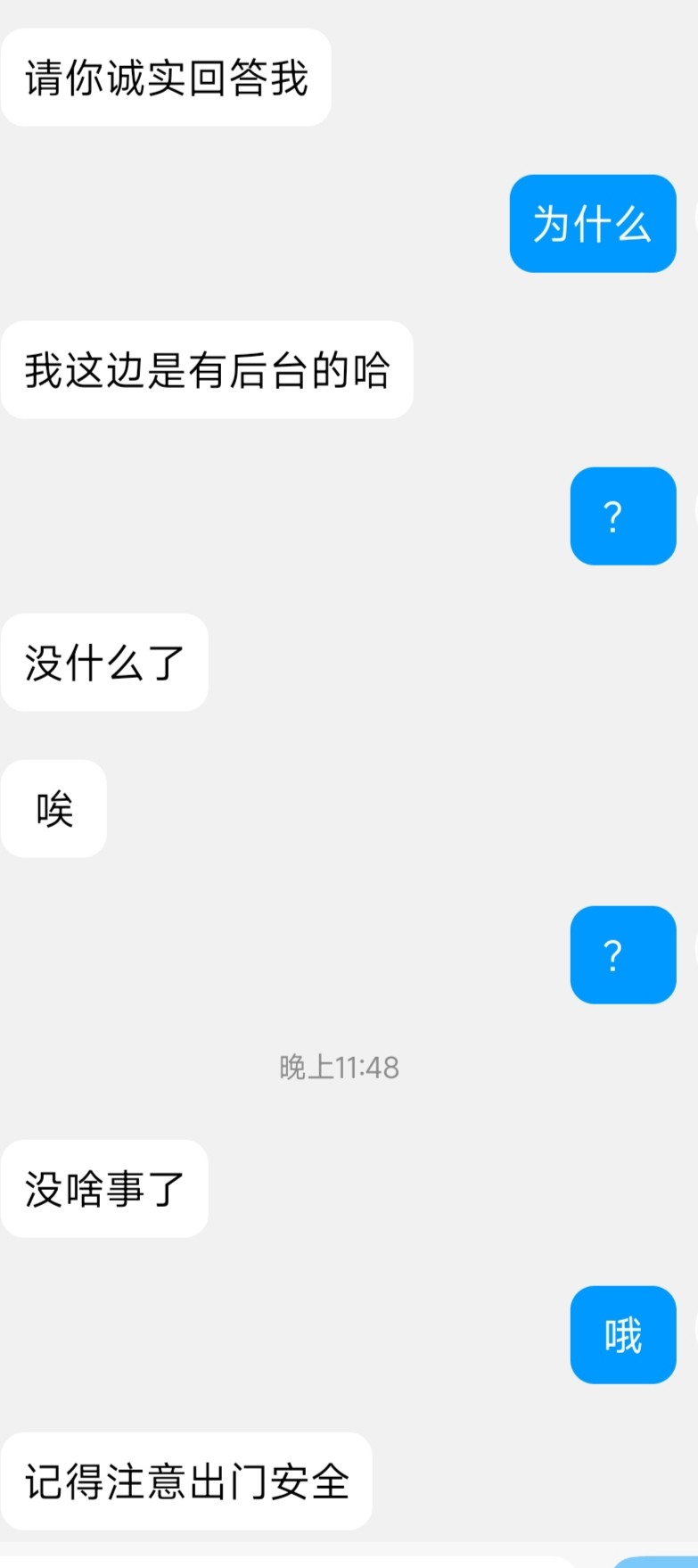Tap the blue send button
Viewport: 698px width, 1568px height.
click(655, 1562)
